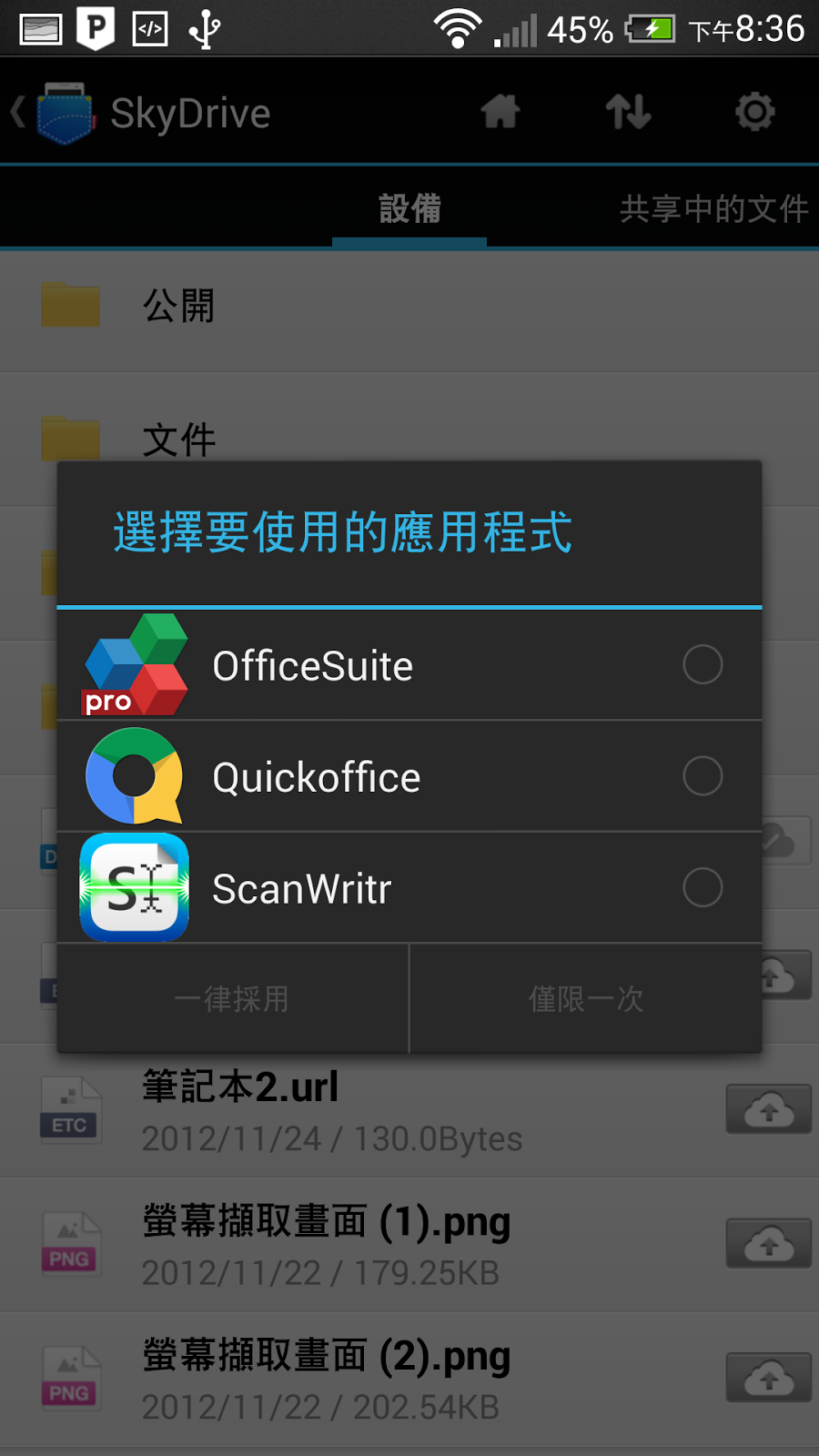Select OfficeSuite to open the file
The image size is (819, 1456).
tap(409, 665)
